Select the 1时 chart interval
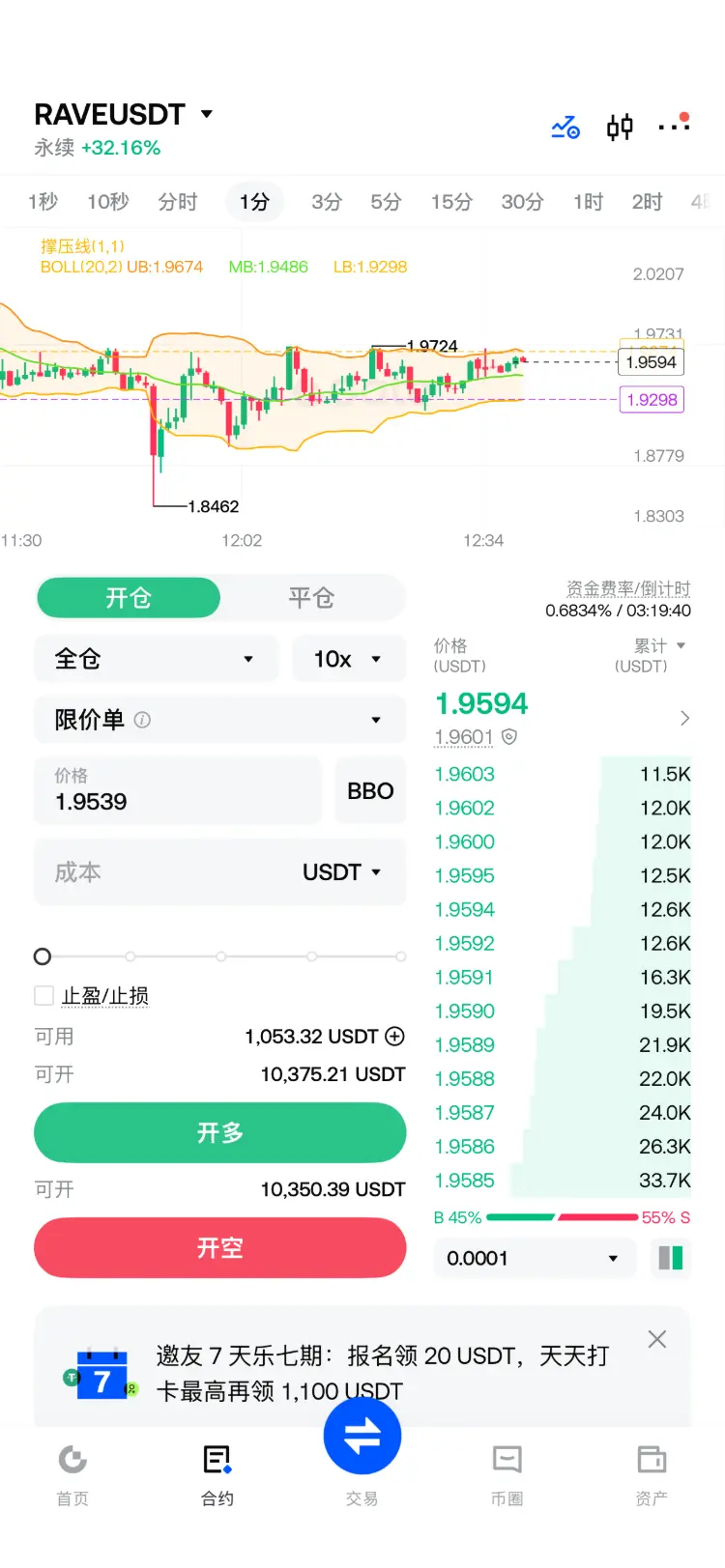 (588, 202)
